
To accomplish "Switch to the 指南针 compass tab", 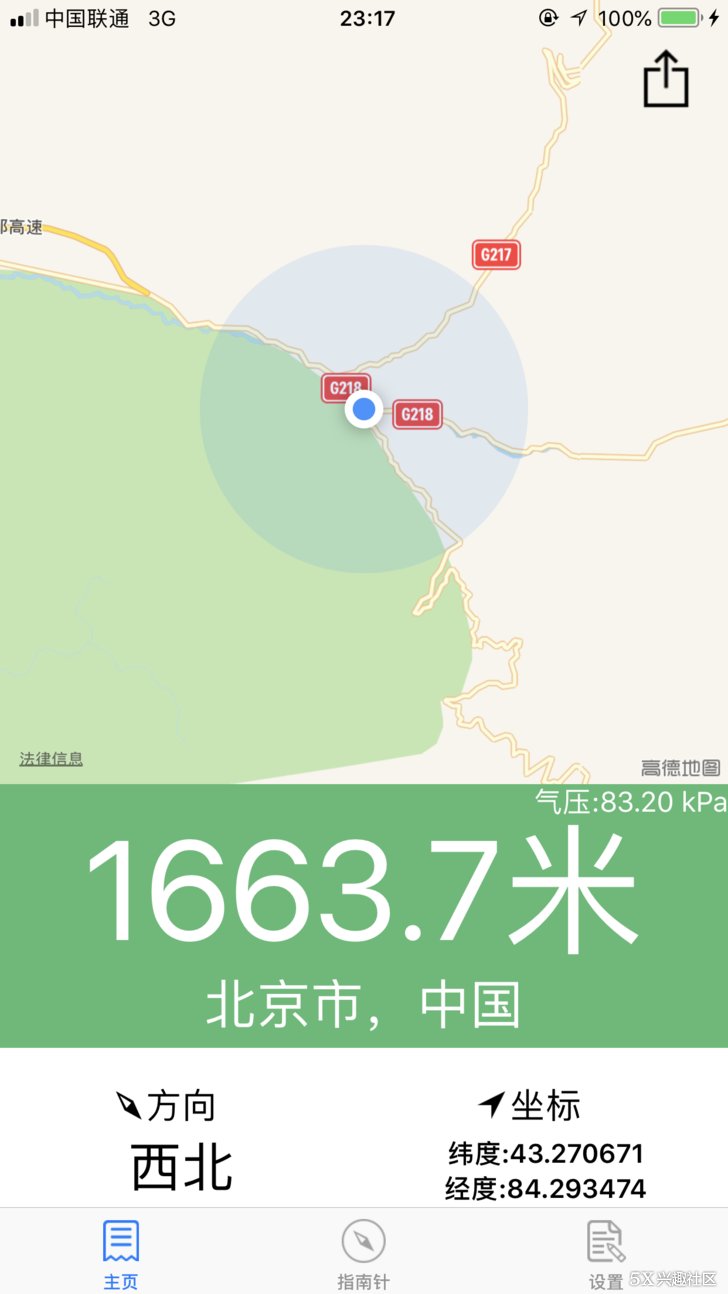I will tap(363, 1253).
